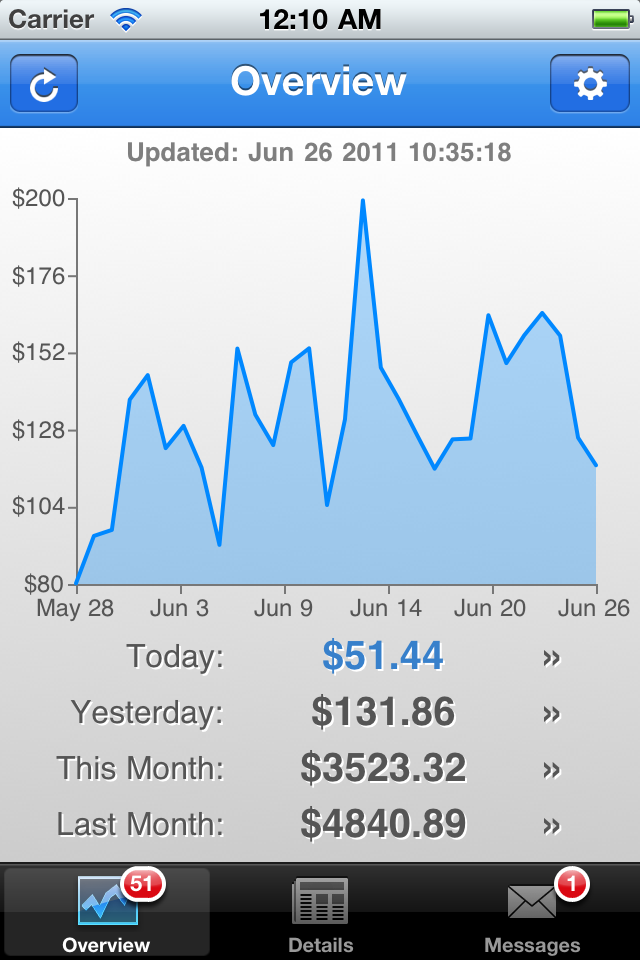Select the Overview tab

click(107, 913)
